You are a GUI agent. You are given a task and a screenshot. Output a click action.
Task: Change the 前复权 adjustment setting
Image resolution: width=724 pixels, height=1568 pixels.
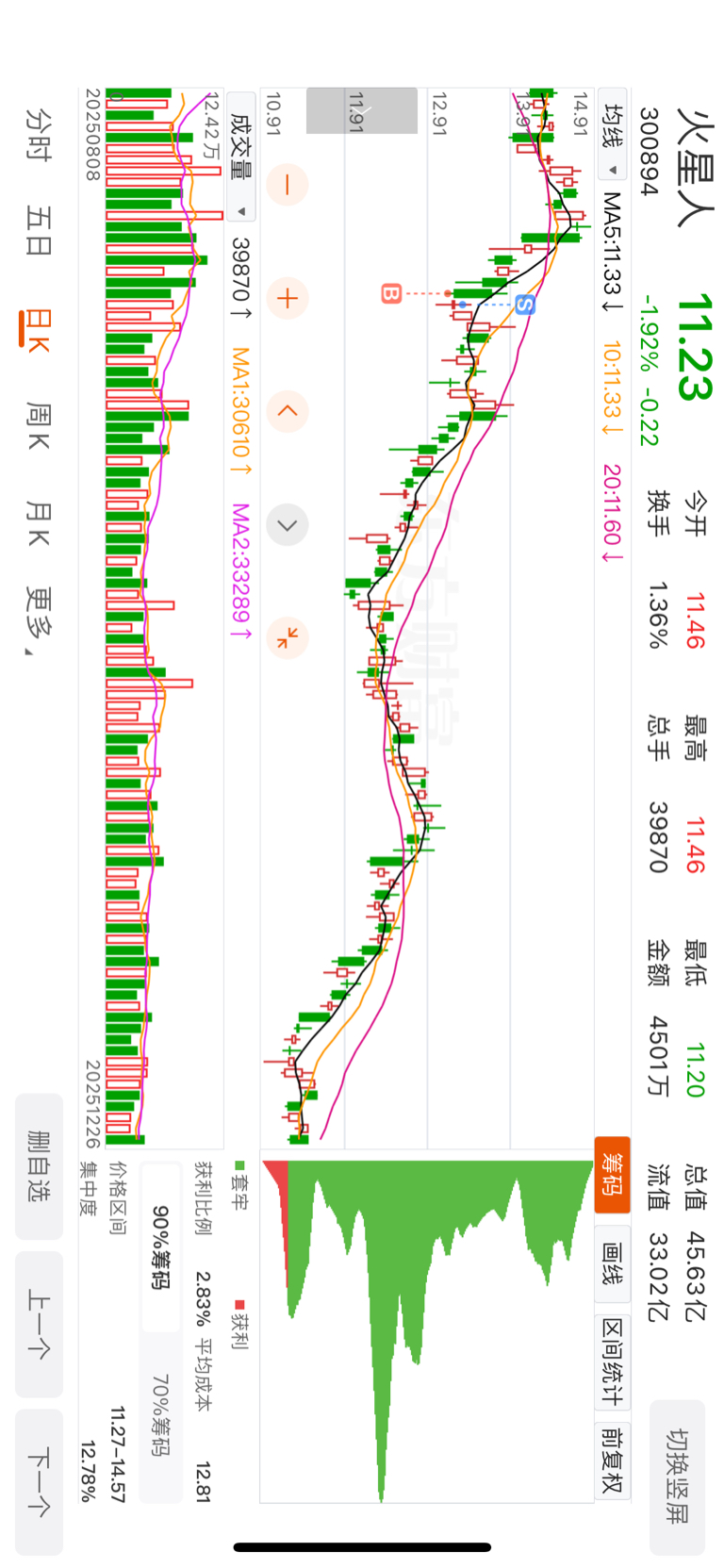pos(612,1459)
